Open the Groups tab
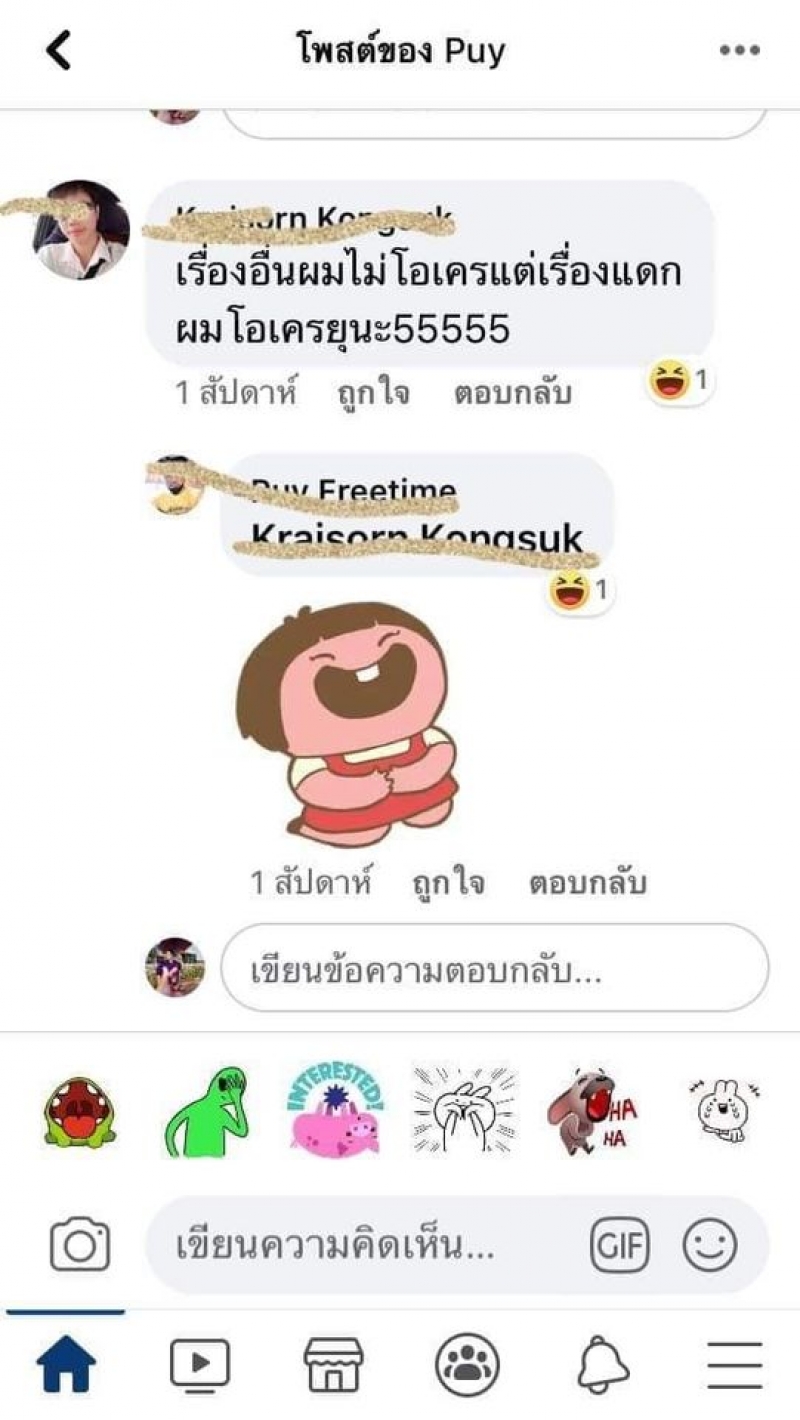This screenshot has height=1420, width=800. [467, 1363]
